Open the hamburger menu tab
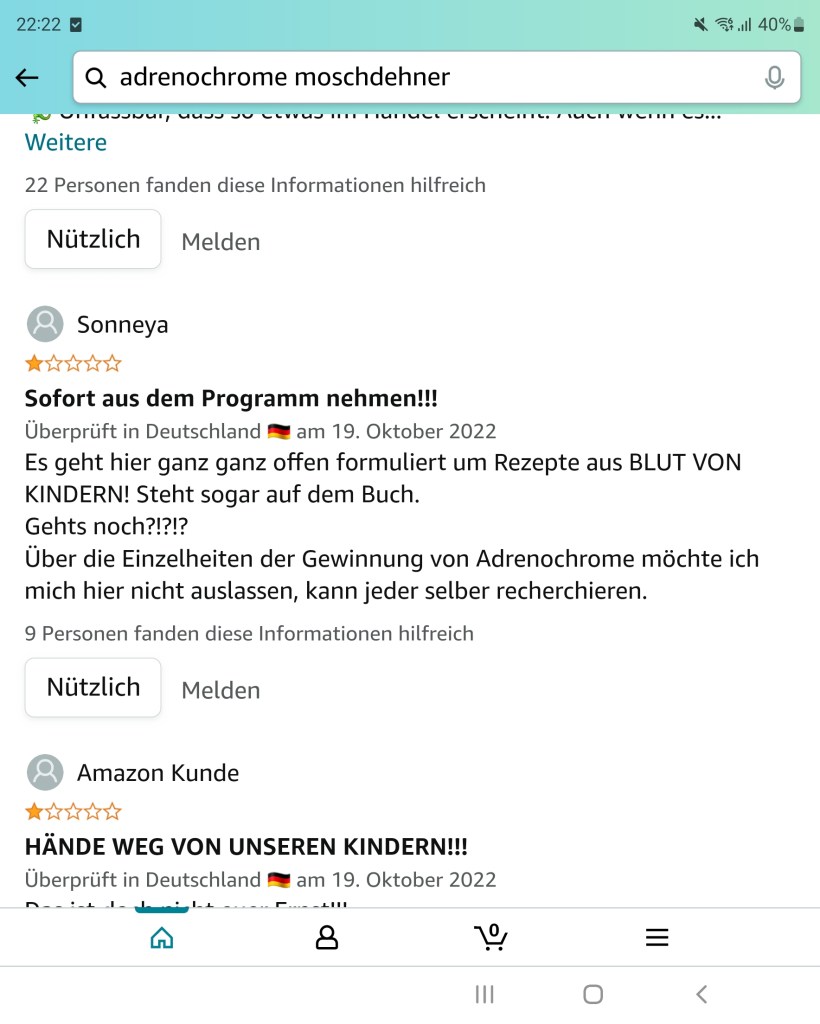 point(656,937)
